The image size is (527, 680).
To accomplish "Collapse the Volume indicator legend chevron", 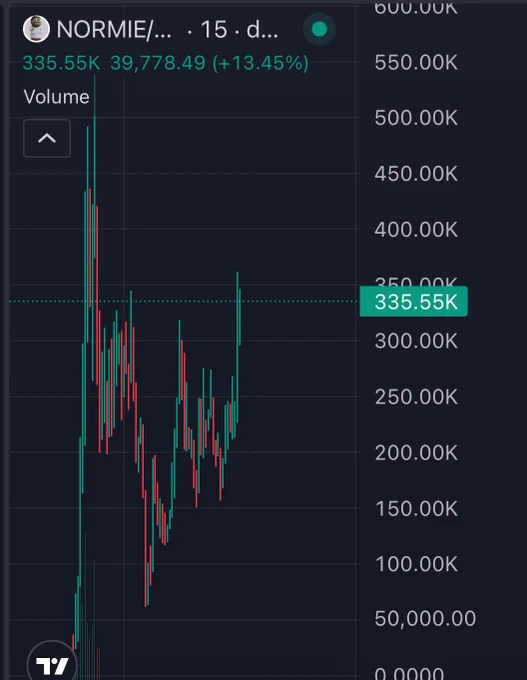I will [47, 138].
